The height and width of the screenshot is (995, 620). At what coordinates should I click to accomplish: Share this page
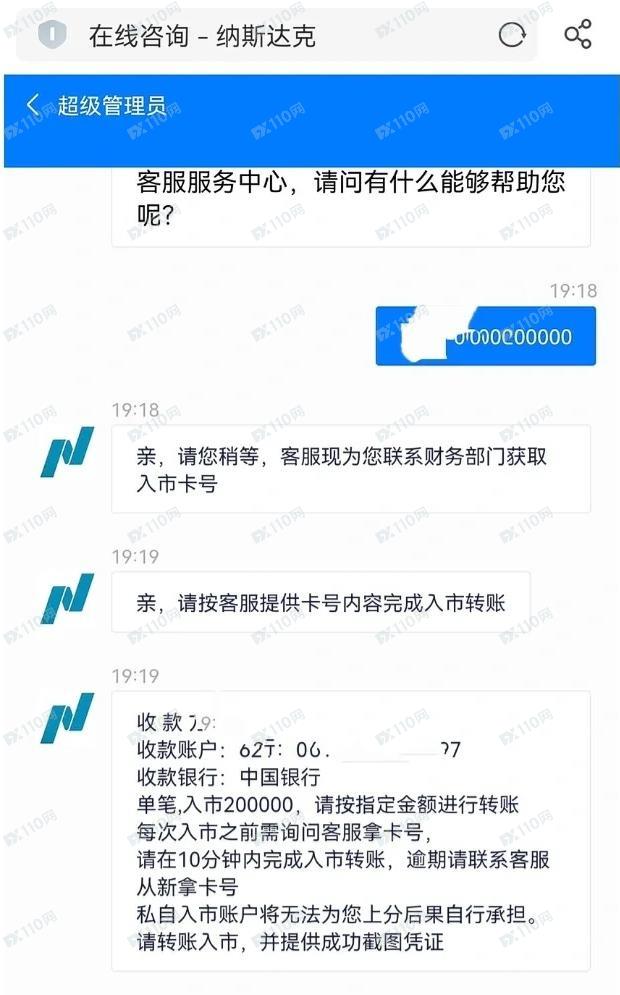click(x=578, y=35)
